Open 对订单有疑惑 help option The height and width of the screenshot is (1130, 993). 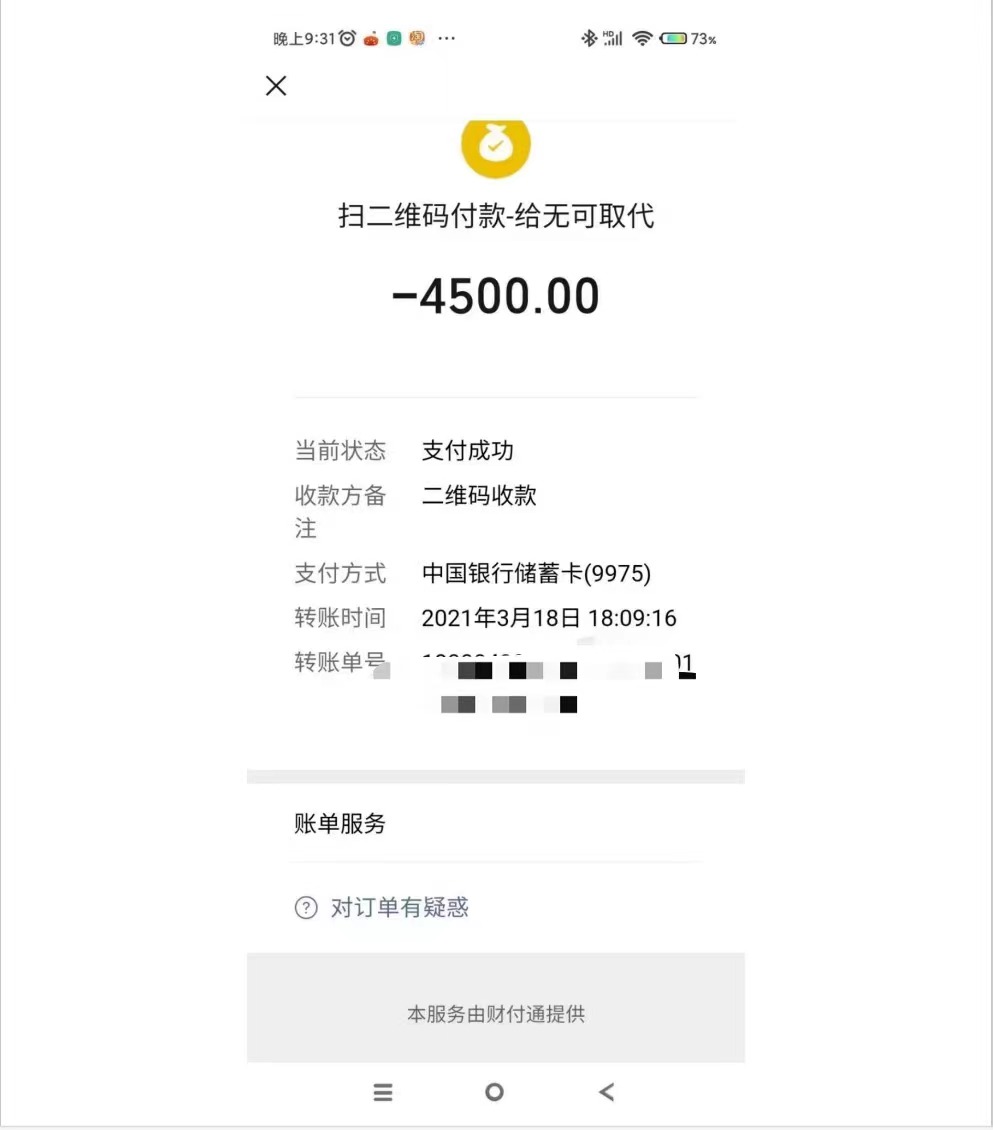click(x=399, y=908)
